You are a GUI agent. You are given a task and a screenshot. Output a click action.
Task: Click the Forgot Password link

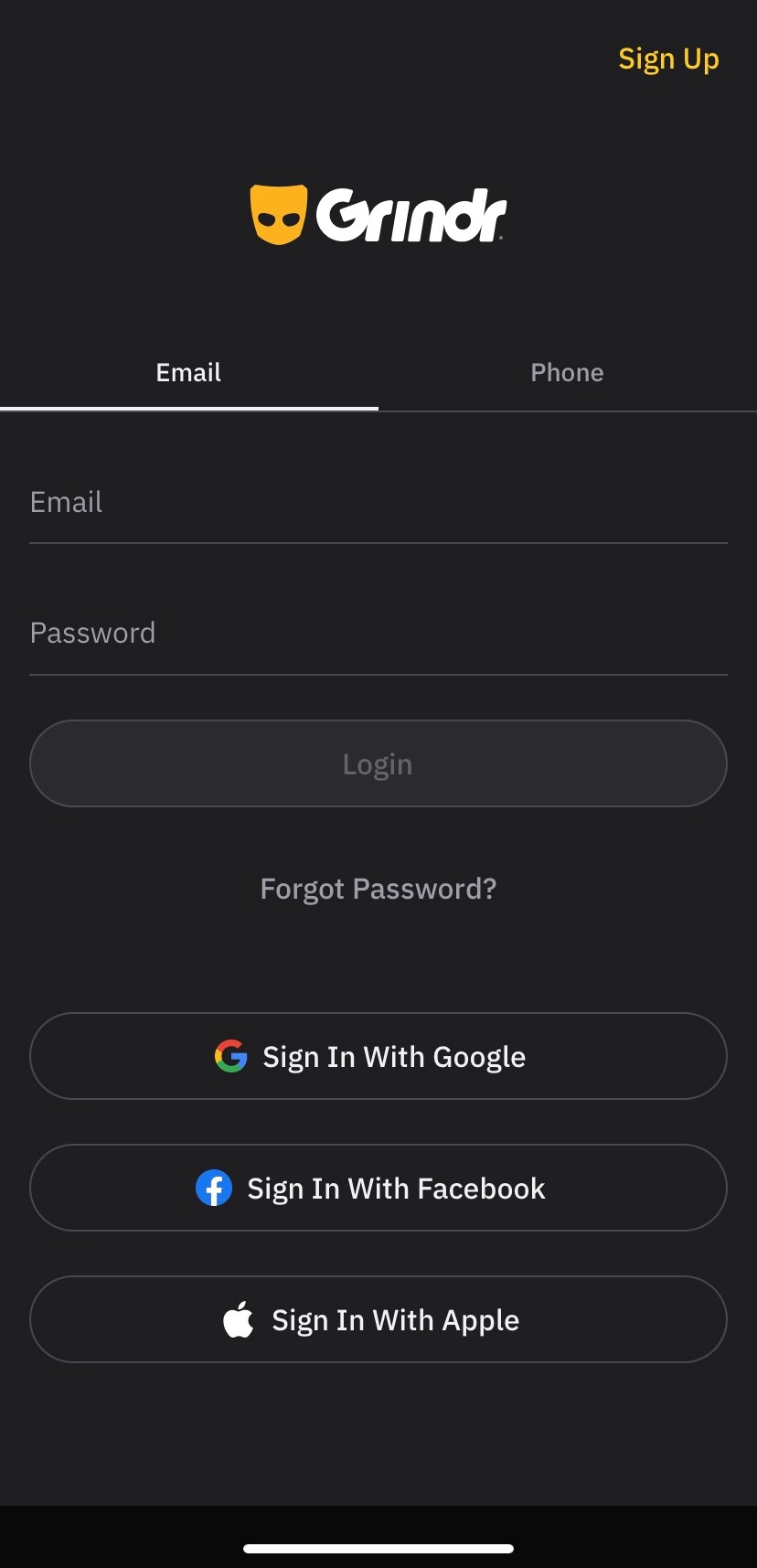[378, 888]
